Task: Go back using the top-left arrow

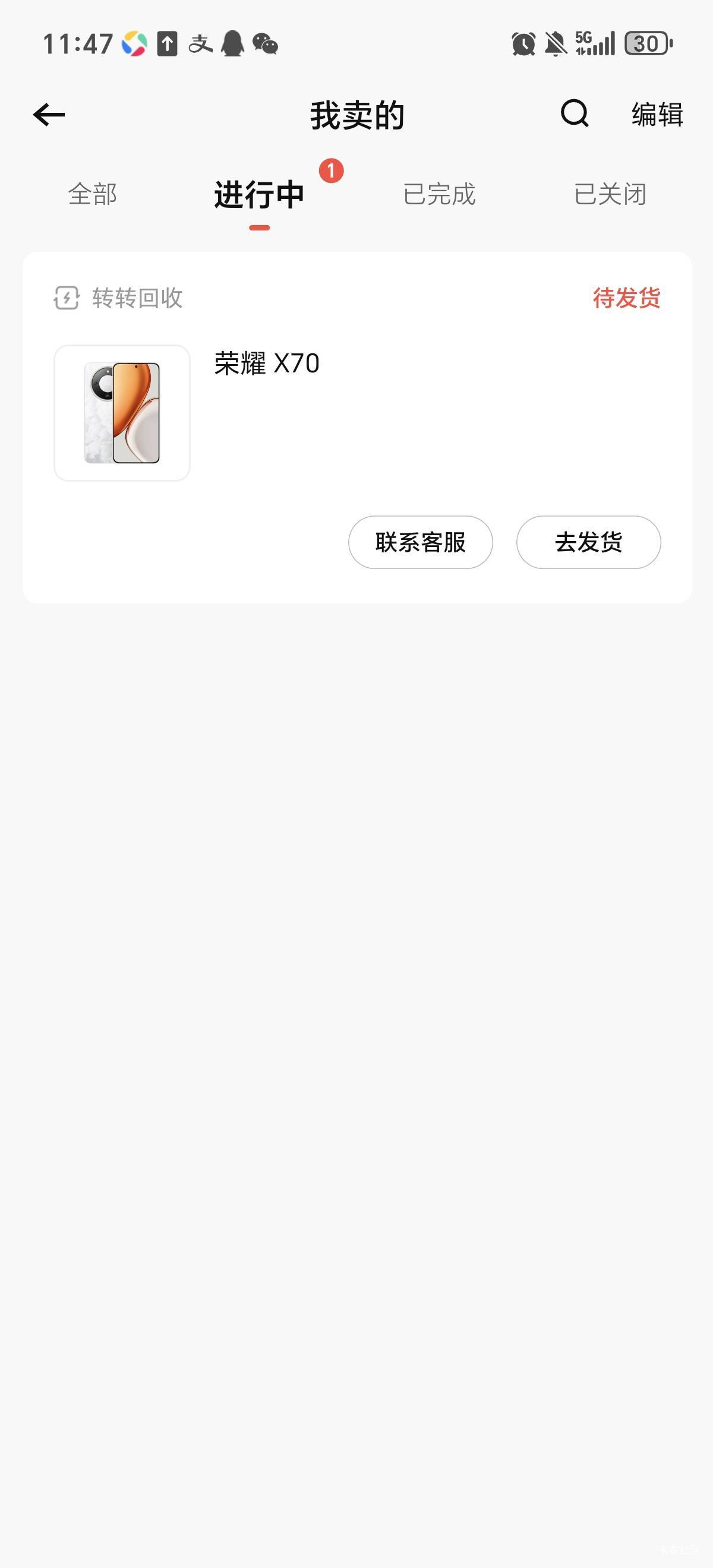Action: click(49, 115)
